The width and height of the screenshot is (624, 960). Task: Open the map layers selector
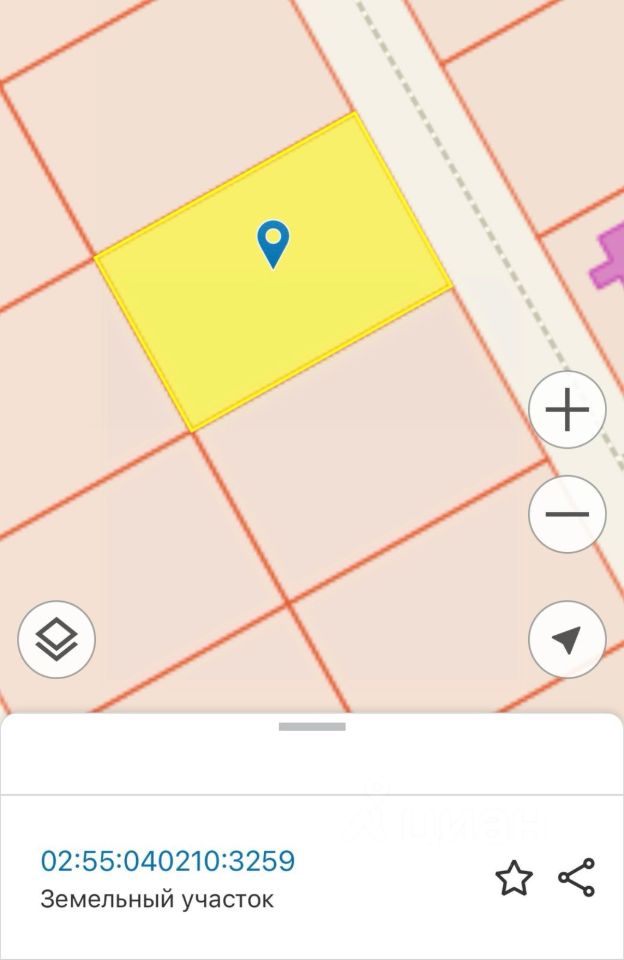(57, 639)
